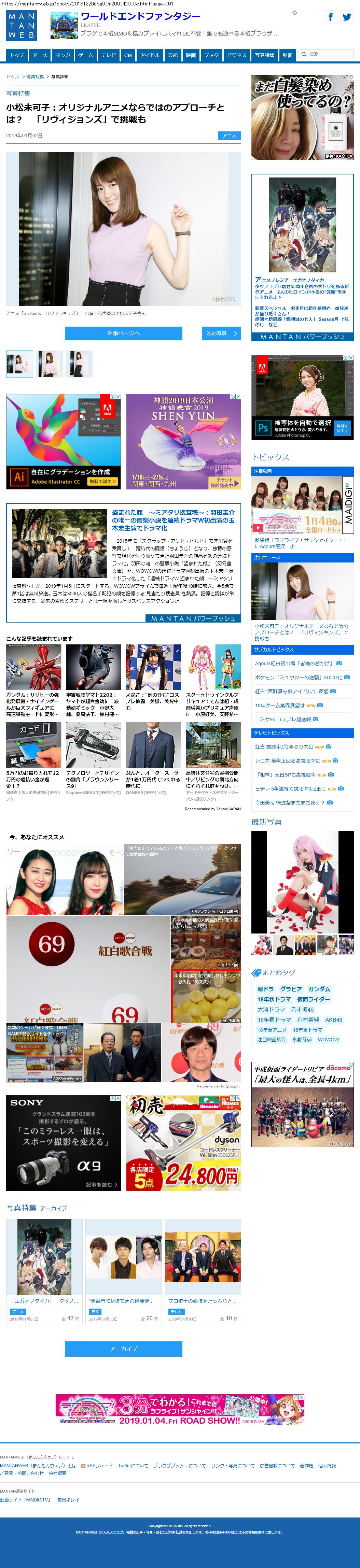Open the 写真特集 navigation tab
Image resolution: width=360 pixels, height=1568 pixels.
(264, 55)
